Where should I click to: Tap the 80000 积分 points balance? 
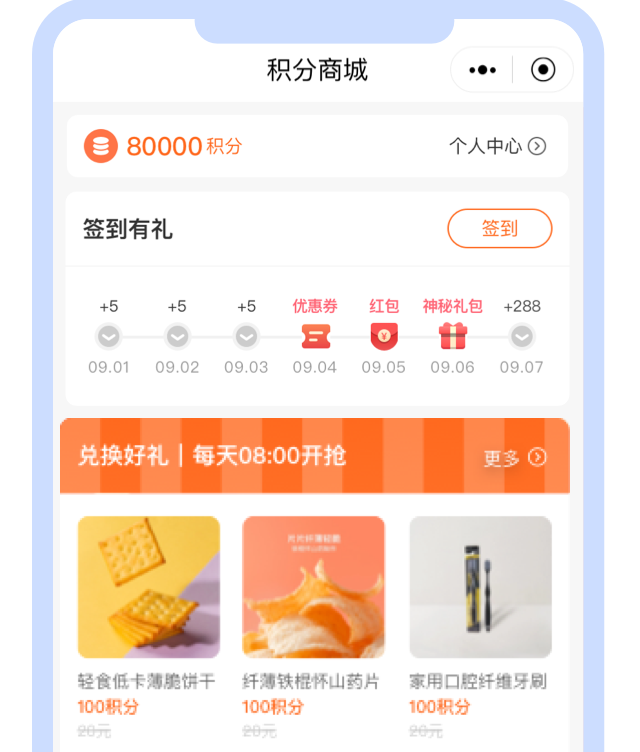pyautogui.click(x=163, y=146)
